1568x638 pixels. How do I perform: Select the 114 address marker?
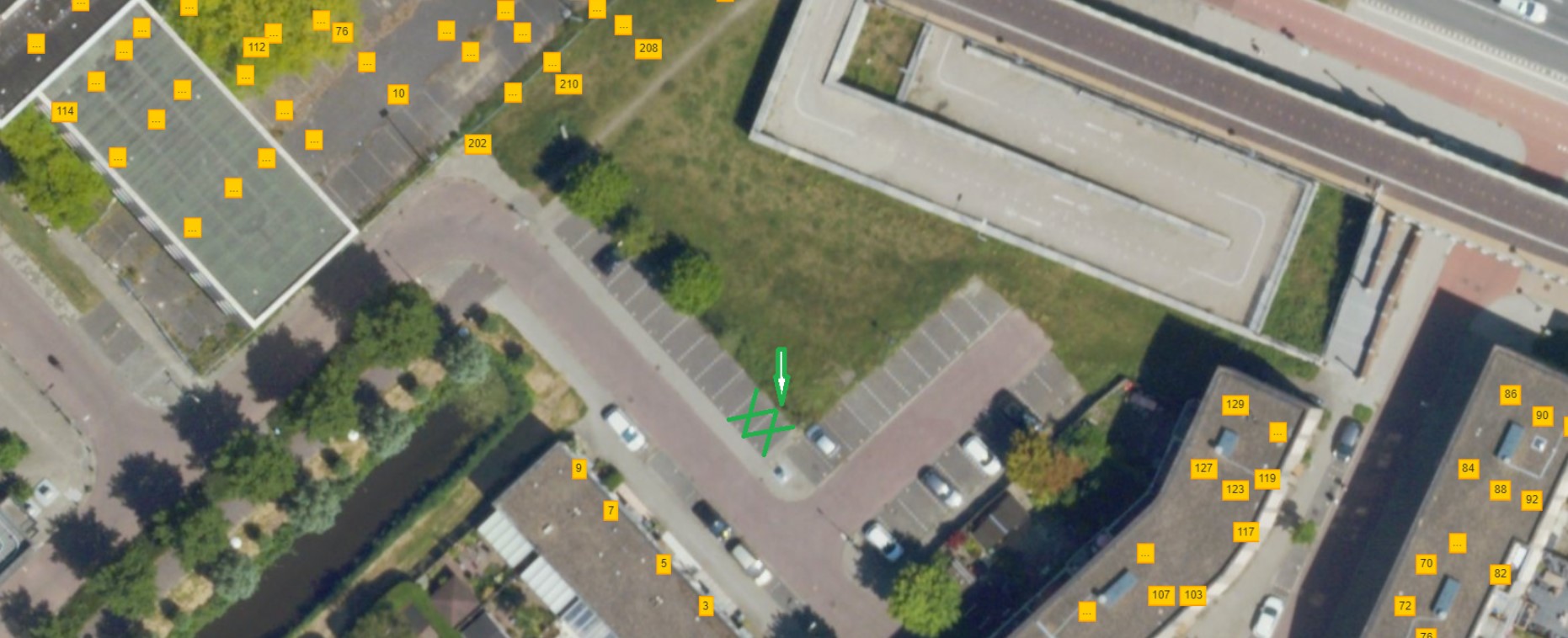tap(65, 111)
